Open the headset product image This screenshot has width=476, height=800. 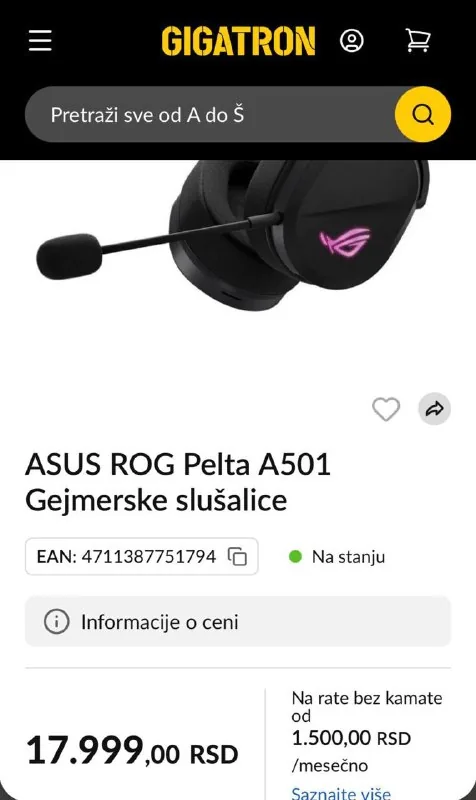pyautogui.click(x=233, y=235)
